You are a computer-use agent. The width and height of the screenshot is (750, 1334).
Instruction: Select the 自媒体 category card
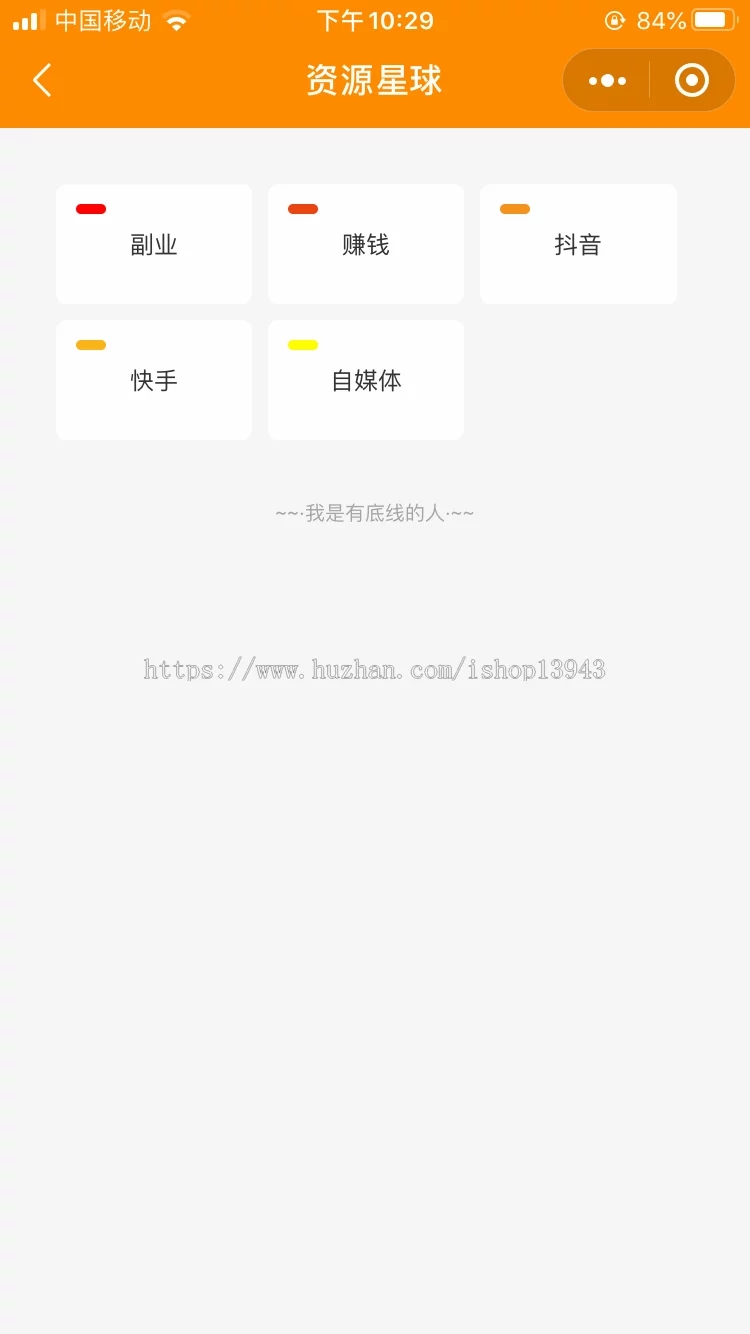(366, 380)
